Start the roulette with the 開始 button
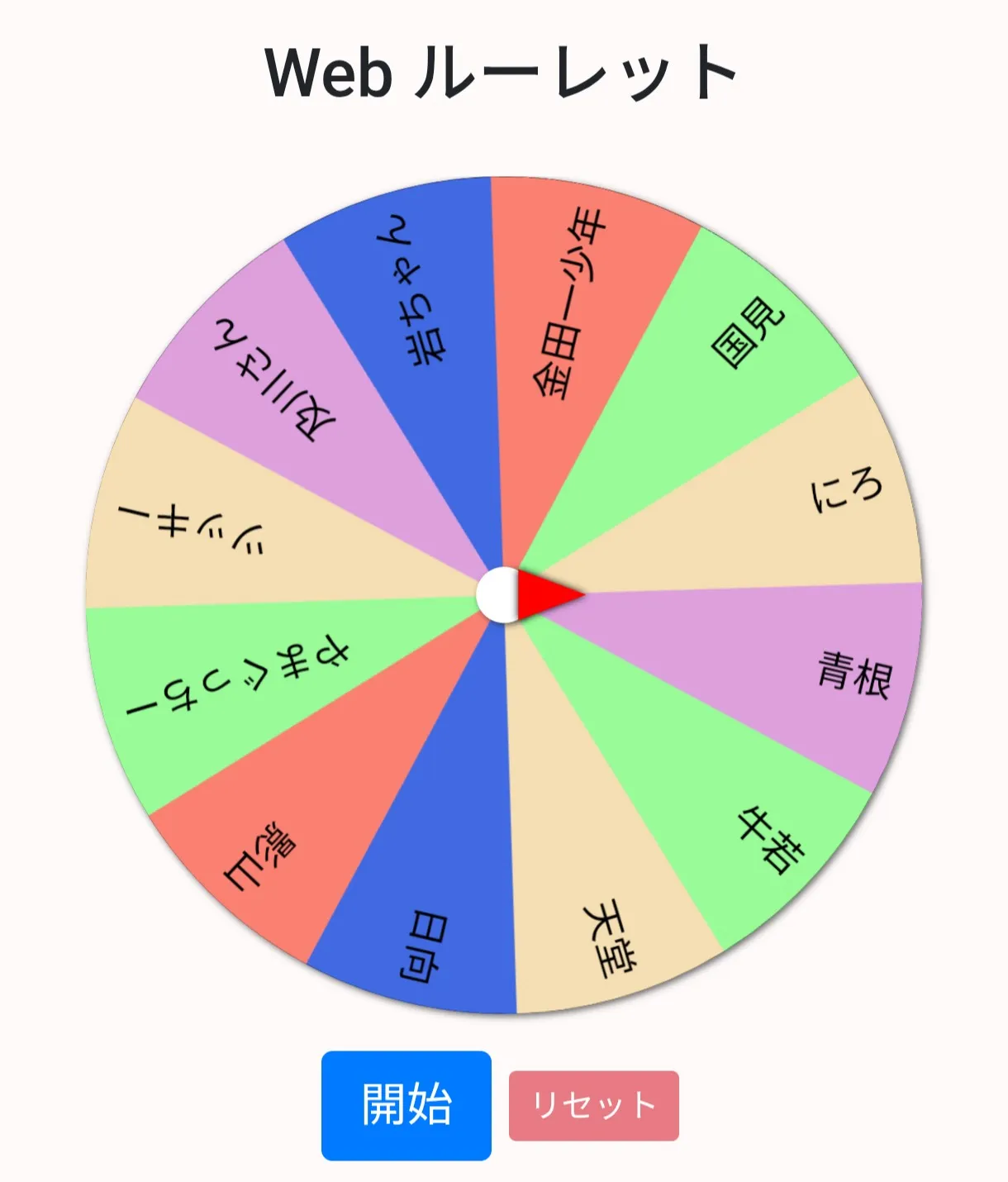Screen dimensions: 1008x1182 click(406, 1105)
